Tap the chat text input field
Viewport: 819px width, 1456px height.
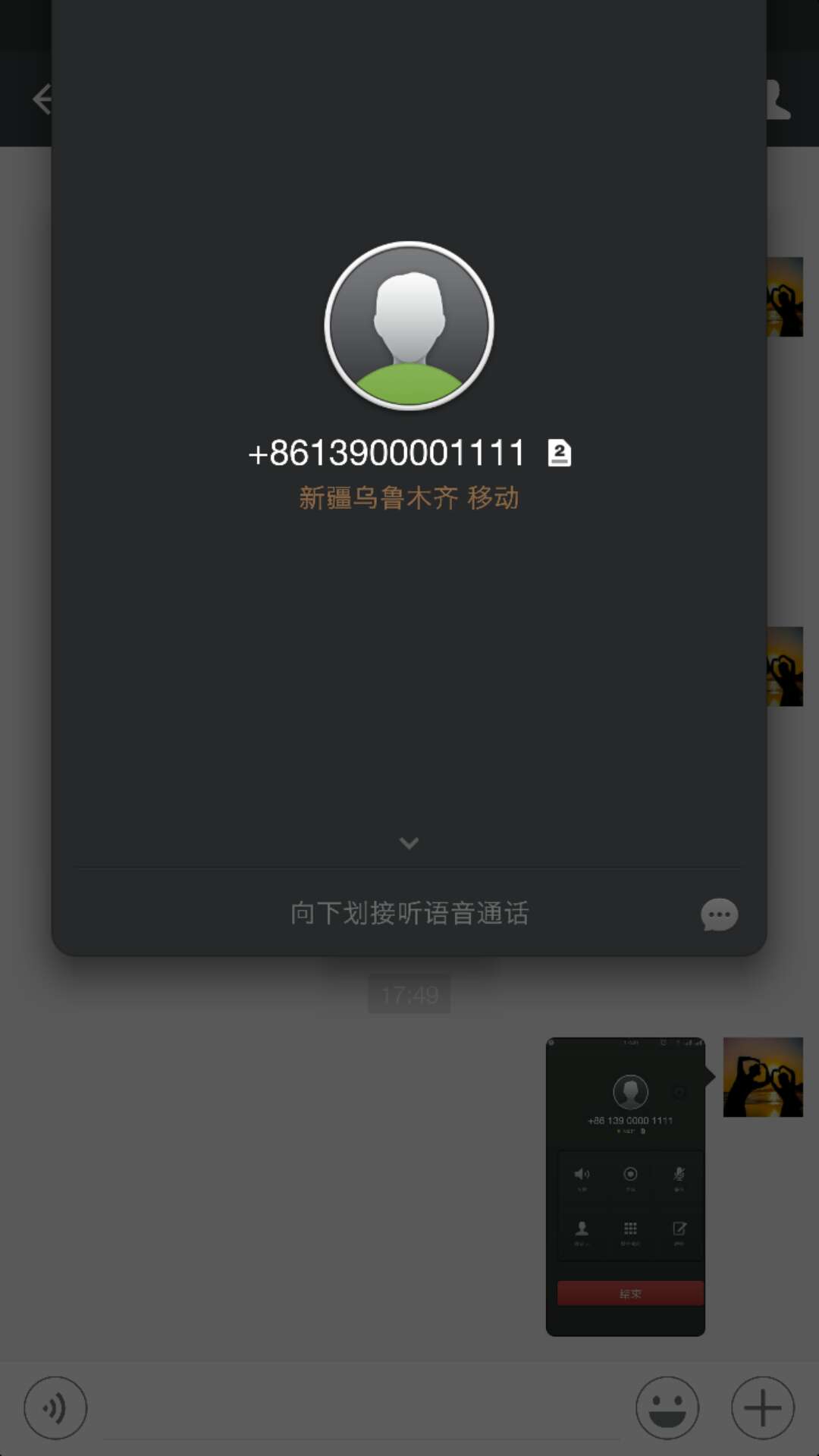point(360,1410)
